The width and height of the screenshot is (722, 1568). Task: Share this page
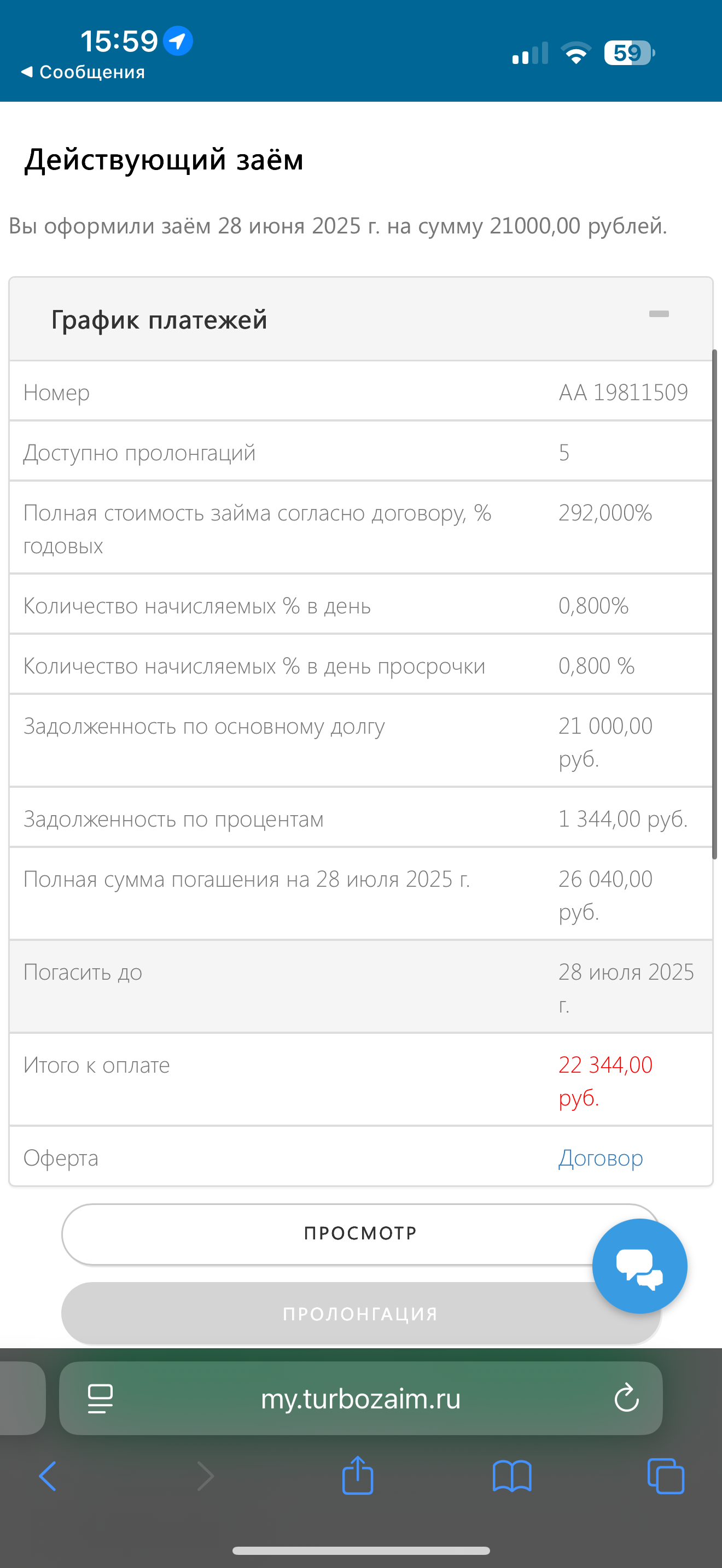click(x=357, y=1475)
